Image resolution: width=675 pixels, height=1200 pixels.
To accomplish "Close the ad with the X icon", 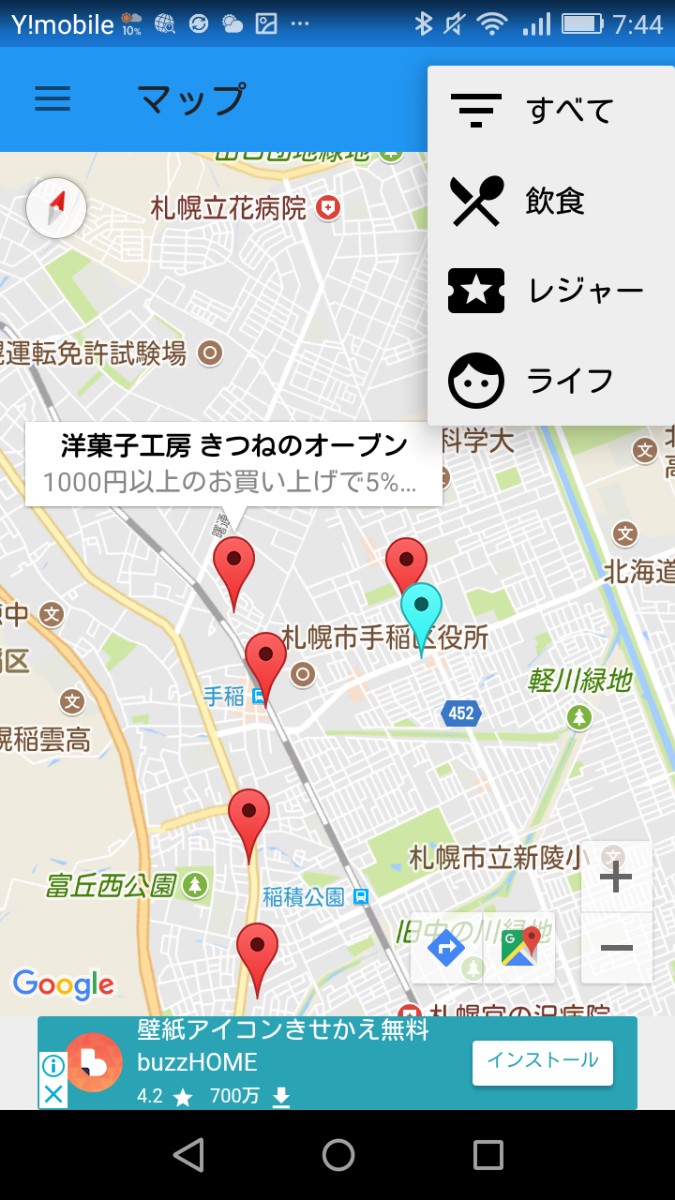I will [x=53, y=1093].
